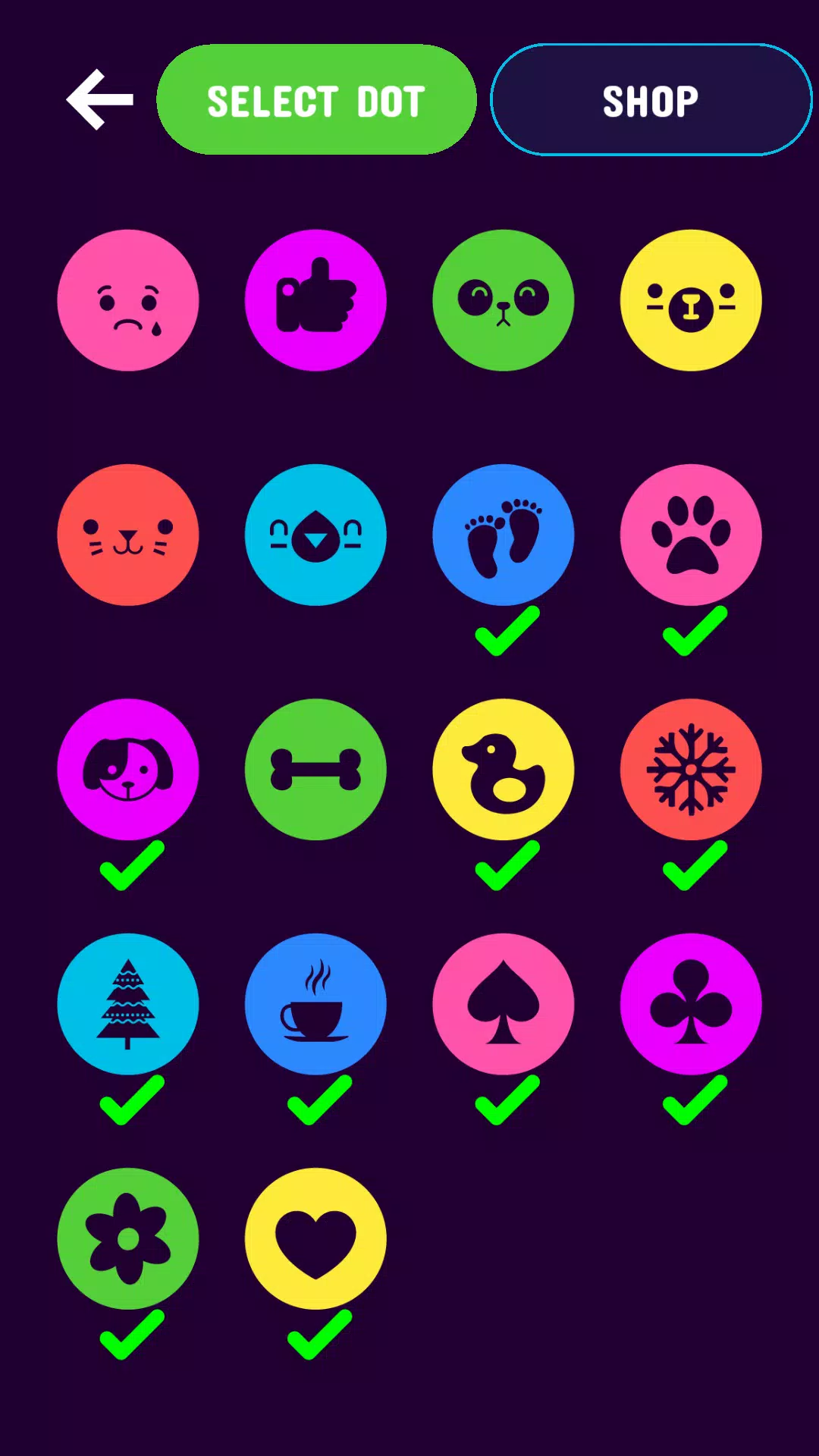Choose the yellow rubber duck dot
The height and width of the screenshot is (1456, 819).
[x=504, y=769]
